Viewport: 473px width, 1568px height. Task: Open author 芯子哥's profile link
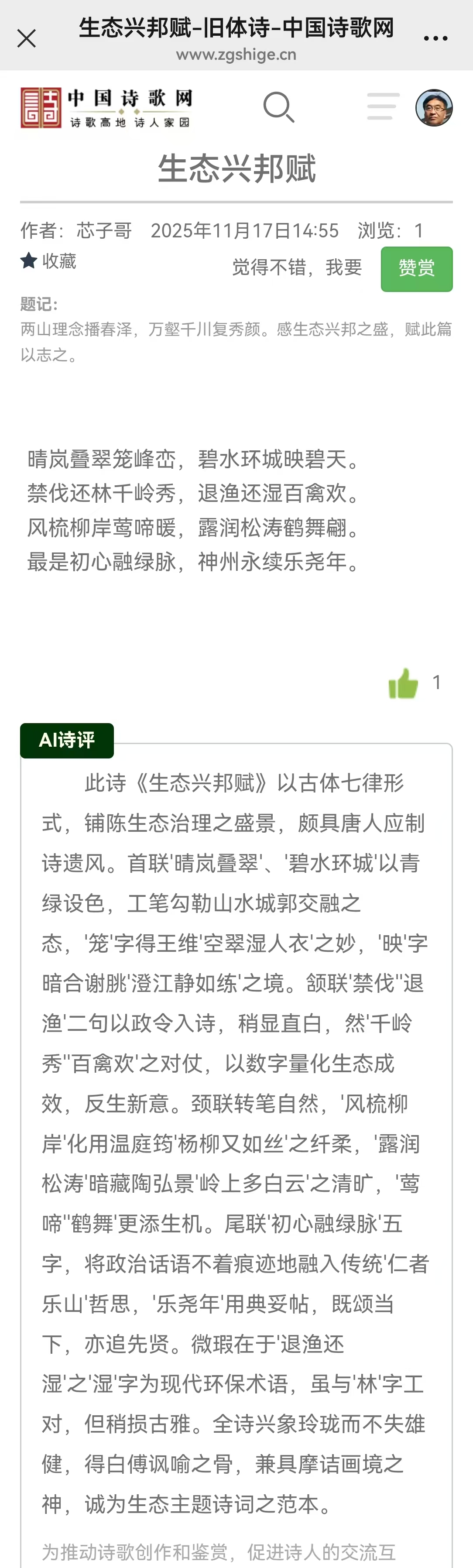coord(104,231)
